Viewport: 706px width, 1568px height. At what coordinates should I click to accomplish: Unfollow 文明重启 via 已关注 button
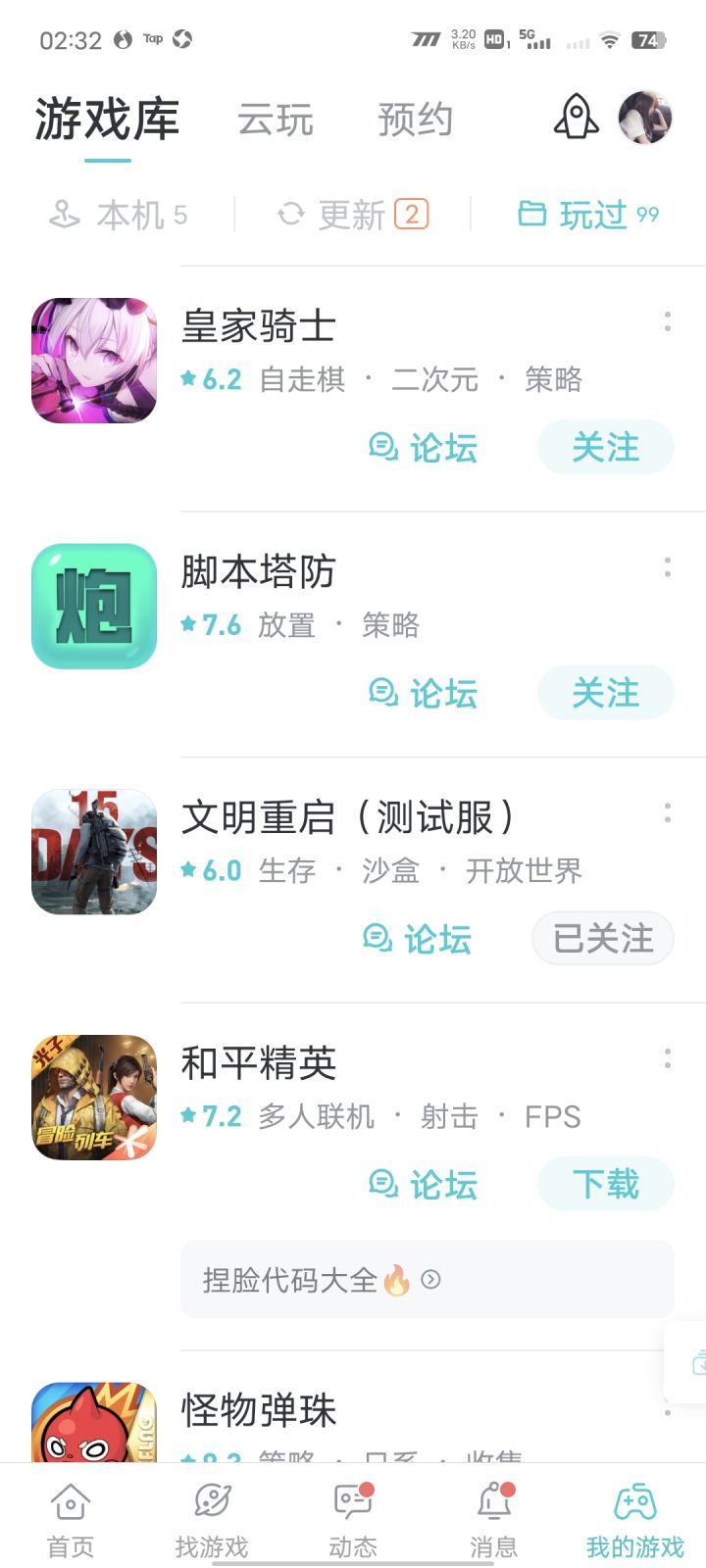pos(603,939)
